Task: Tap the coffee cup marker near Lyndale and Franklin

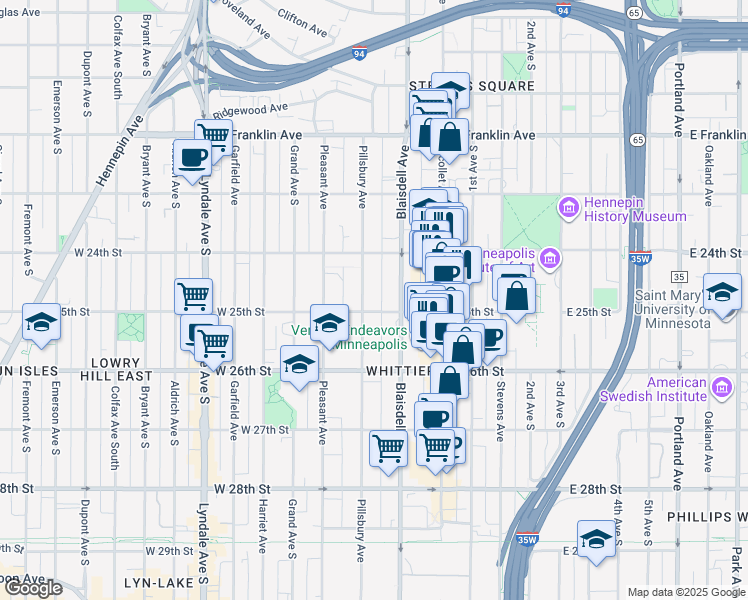Action: (x=192, y=158)
